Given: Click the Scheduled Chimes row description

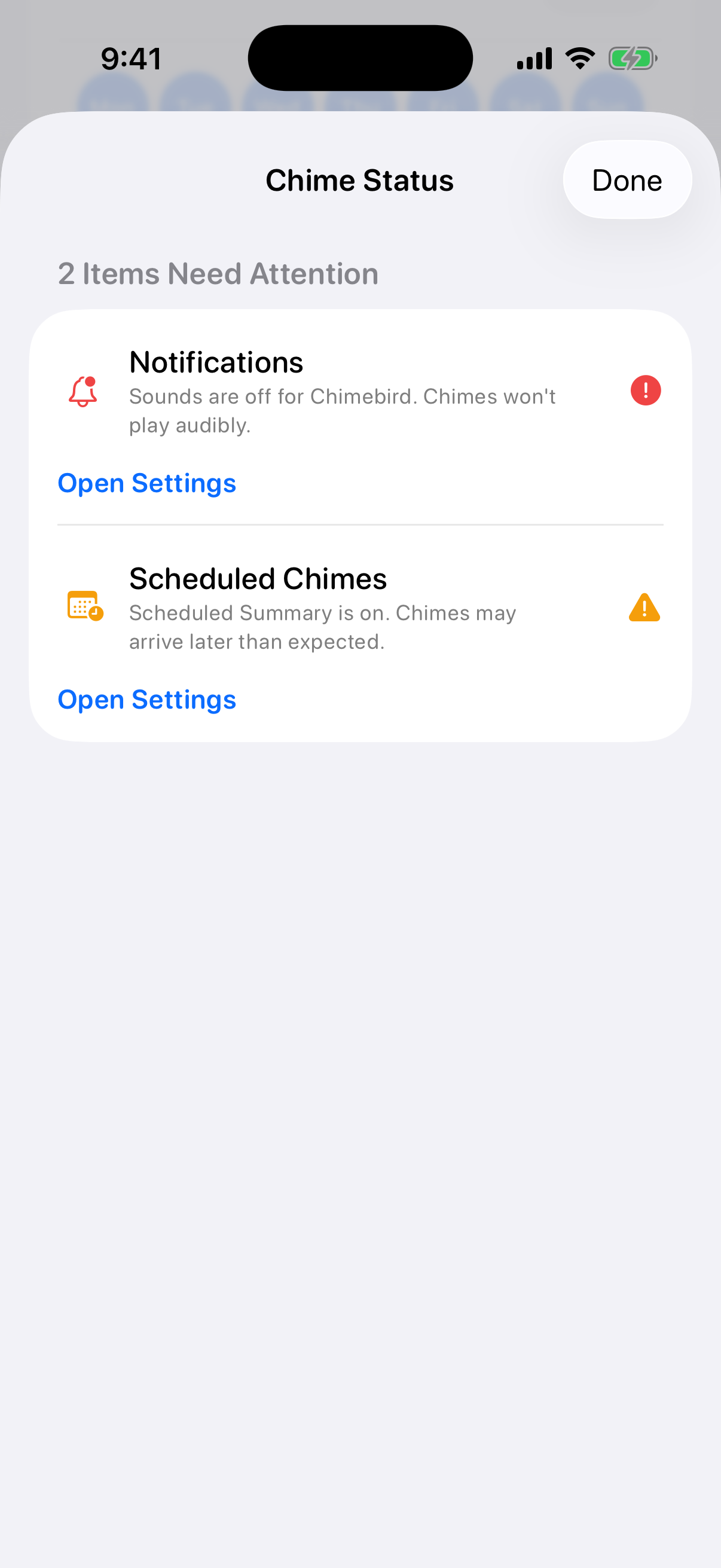Looking at the screenshot, I should click(322, 626).
